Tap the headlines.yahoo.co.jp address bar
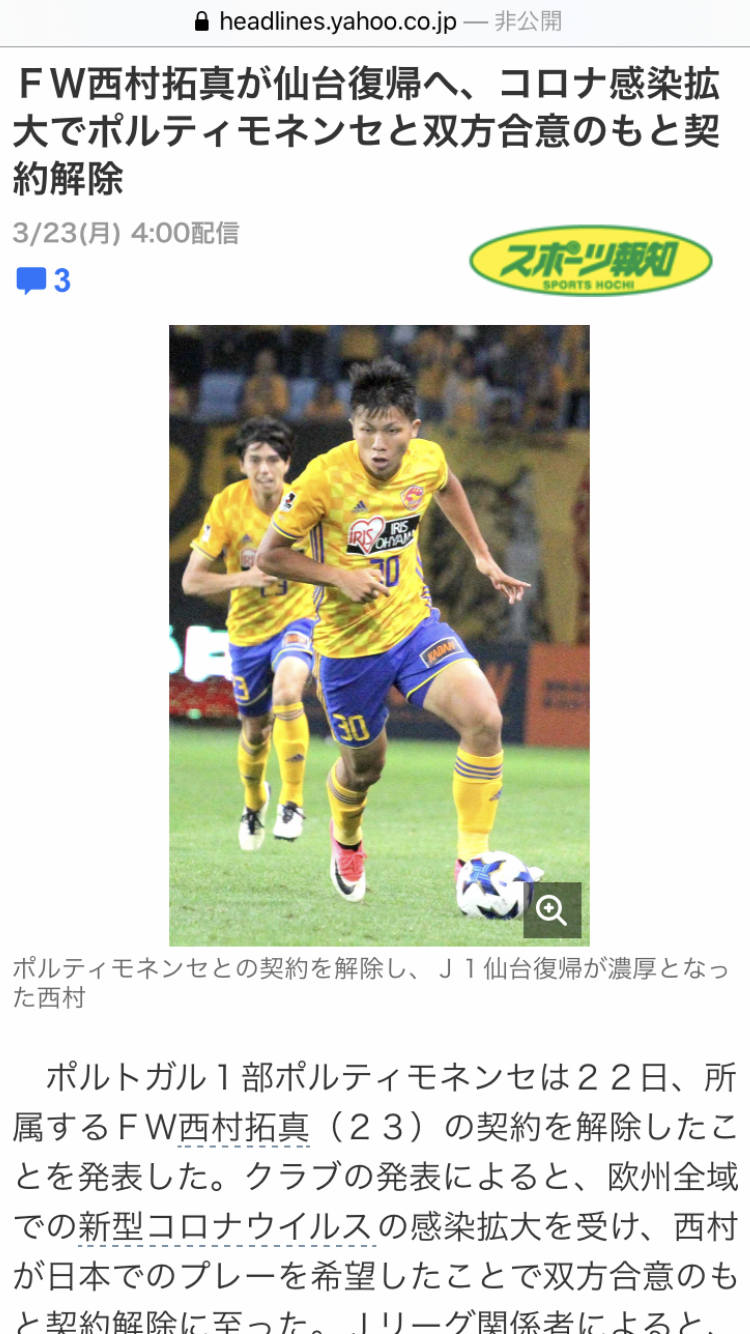Screen dimensions: 750x1334 tap(375, 22)
